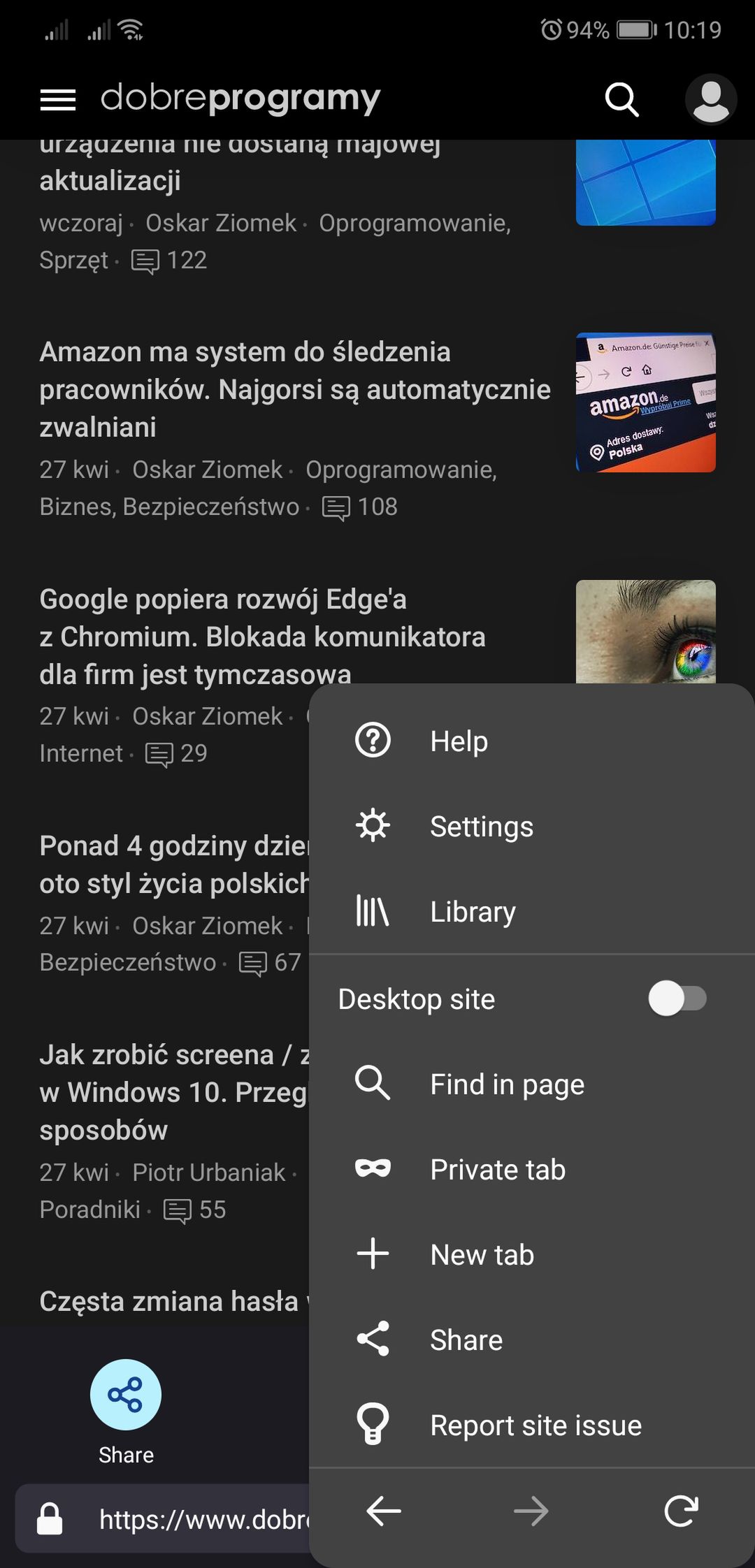Open the site's hamburger menu
Screen dimensions: 755x1568
click(x=58, y=100)
